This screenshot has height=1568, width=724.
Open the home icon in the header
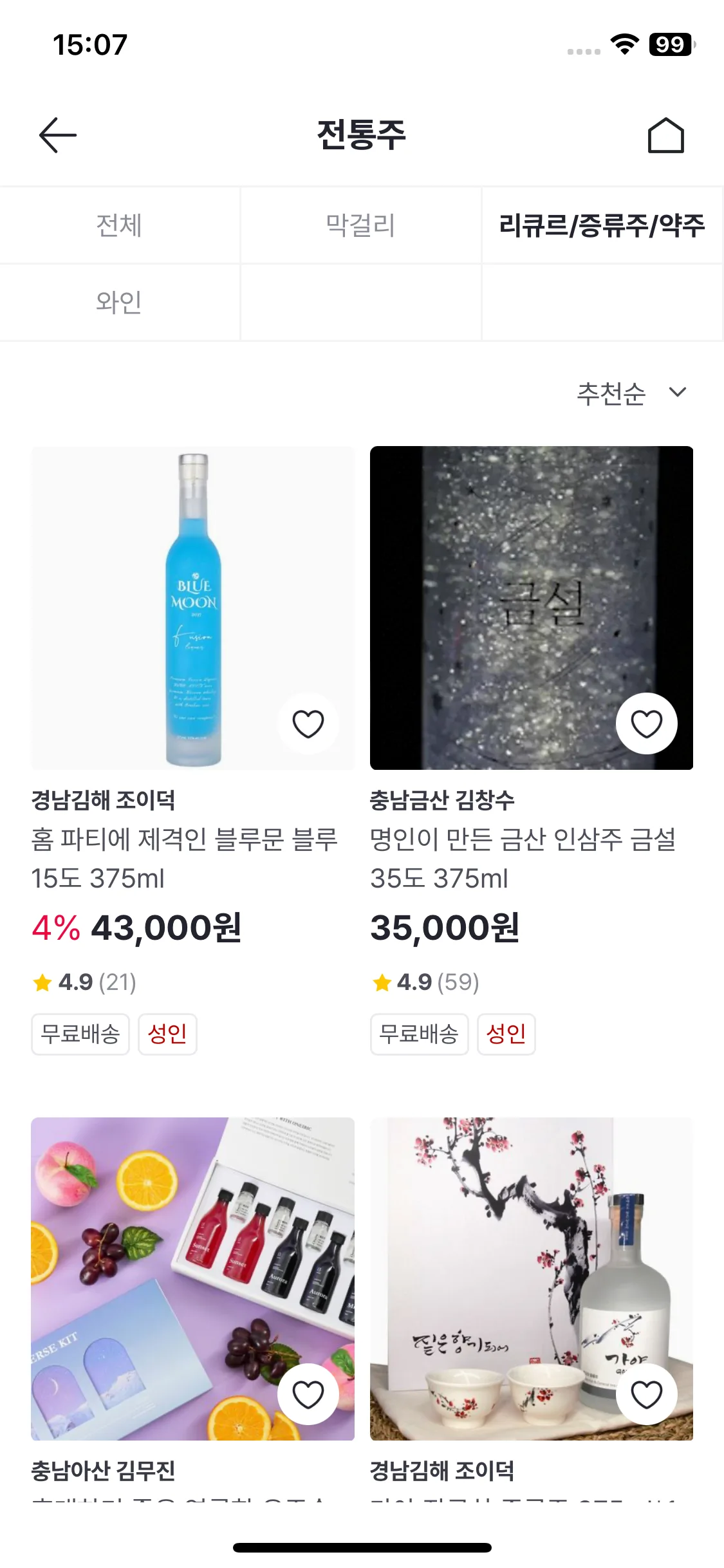tap(665, 135)
